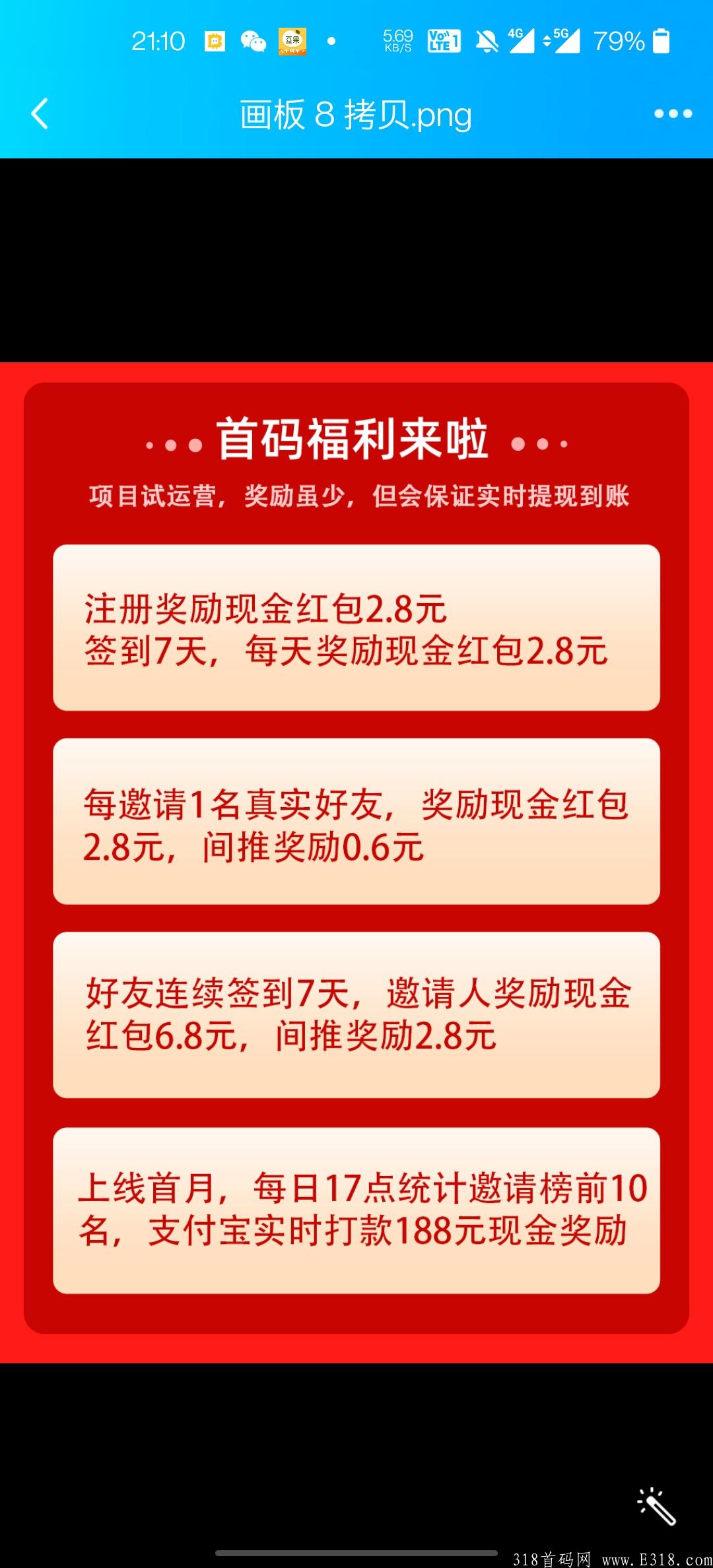
Task: Tap the 79% battery percentage text
Action: [x=621, y=42]
